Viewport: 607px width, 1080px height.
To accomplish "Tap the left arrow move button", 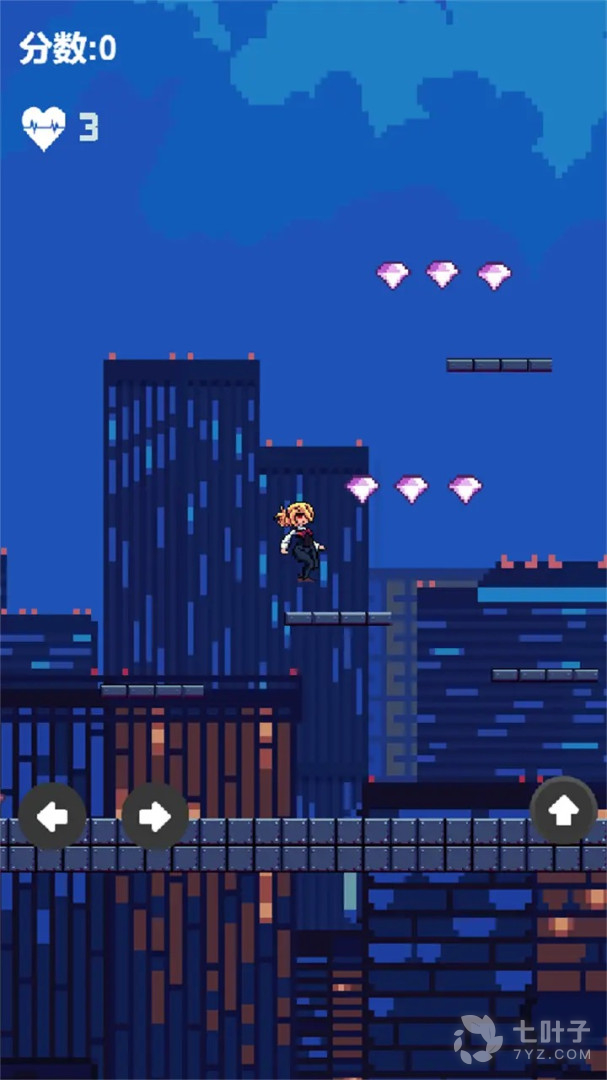I will click(x=52, y=817).
